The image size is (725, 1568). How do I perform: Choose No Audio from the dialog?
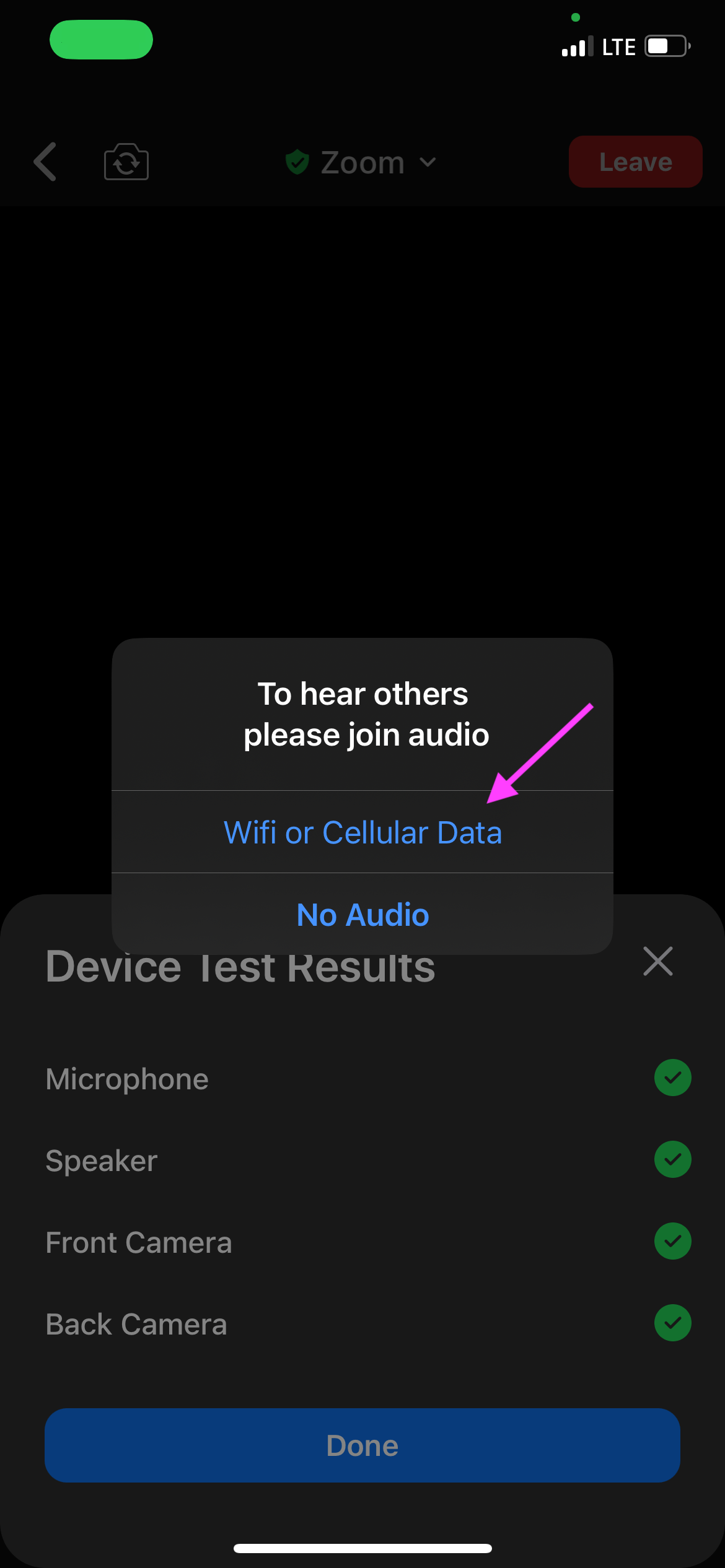click(362, 914)
